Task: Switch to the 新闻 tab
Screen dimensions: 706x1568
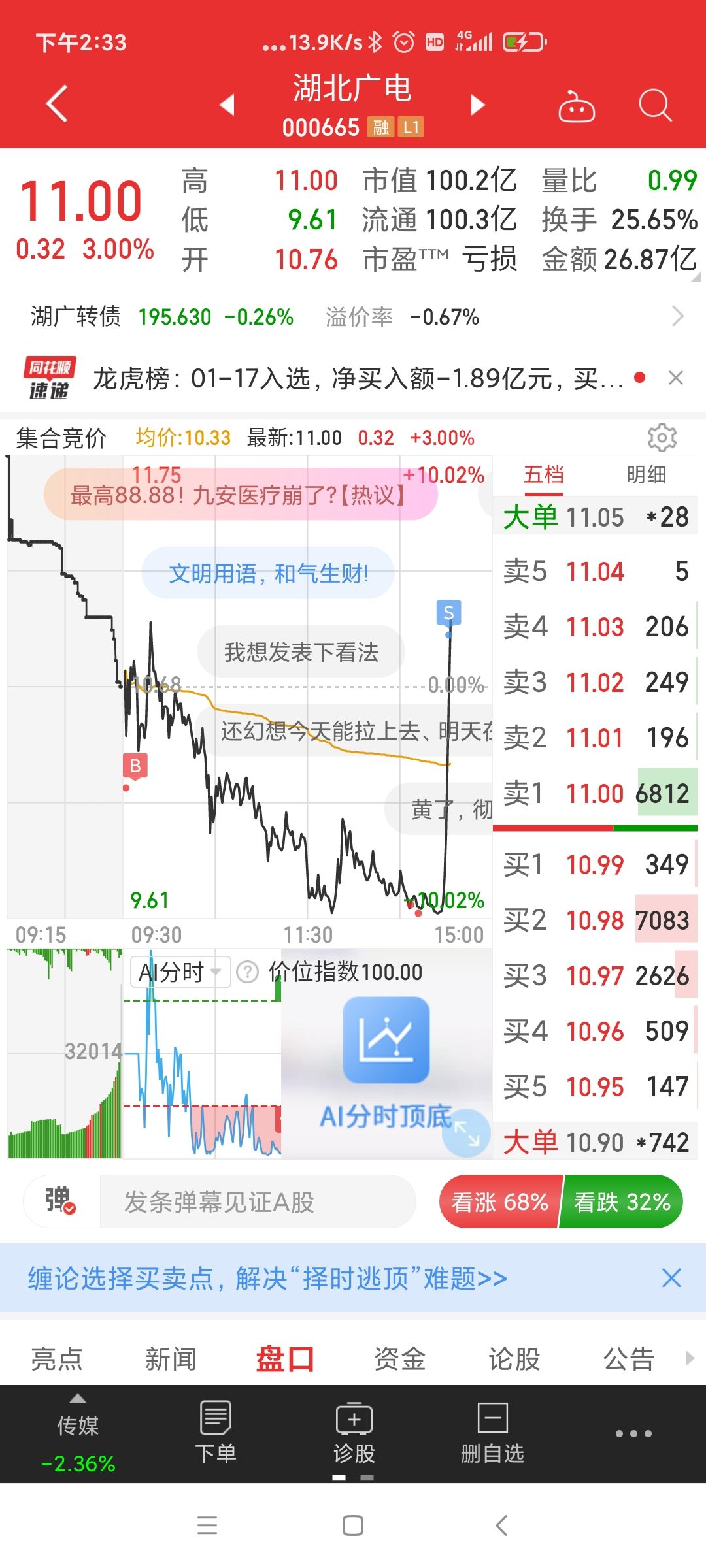Action: coord(171,1359)
